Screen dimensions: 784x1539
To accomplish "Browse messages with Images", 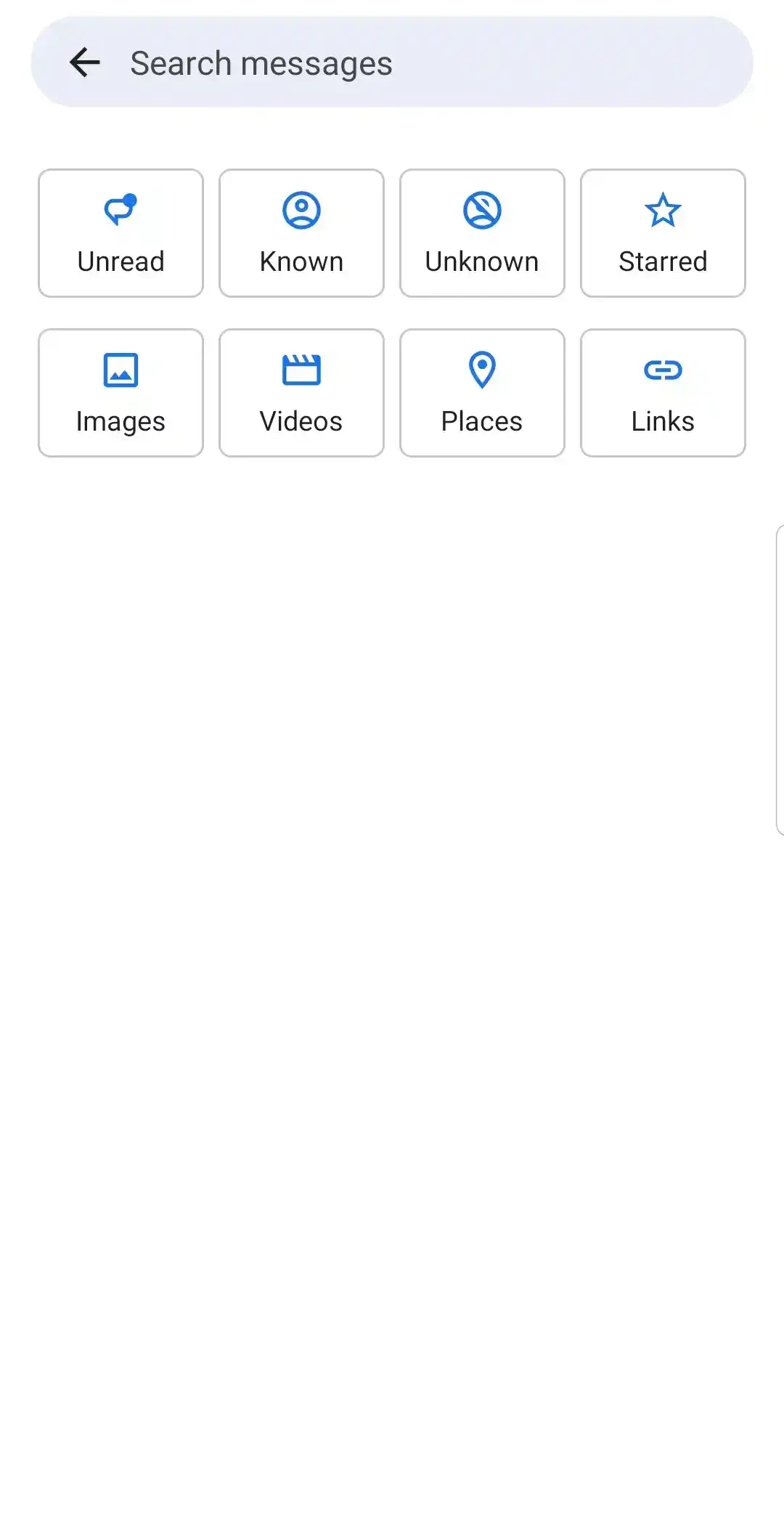I will tap(121, 393).
